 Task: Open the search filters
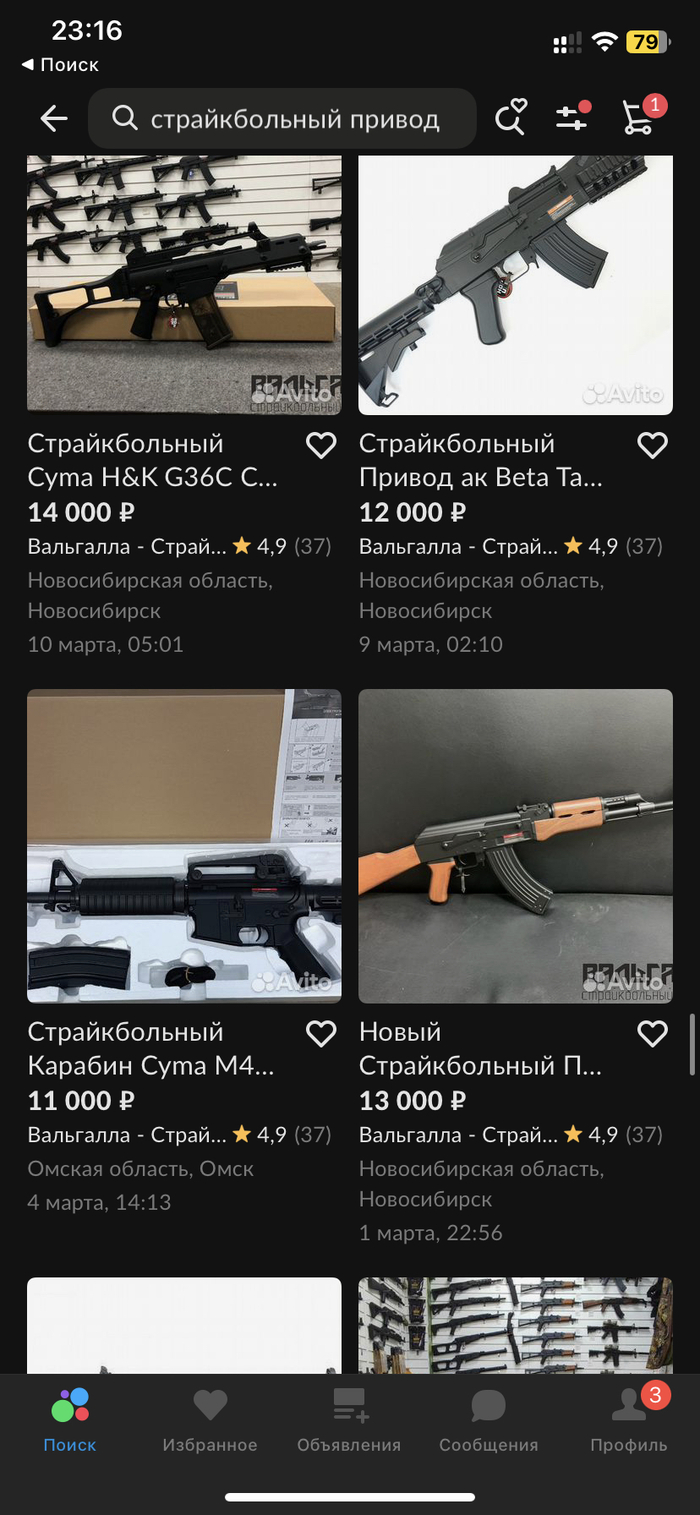572,118
